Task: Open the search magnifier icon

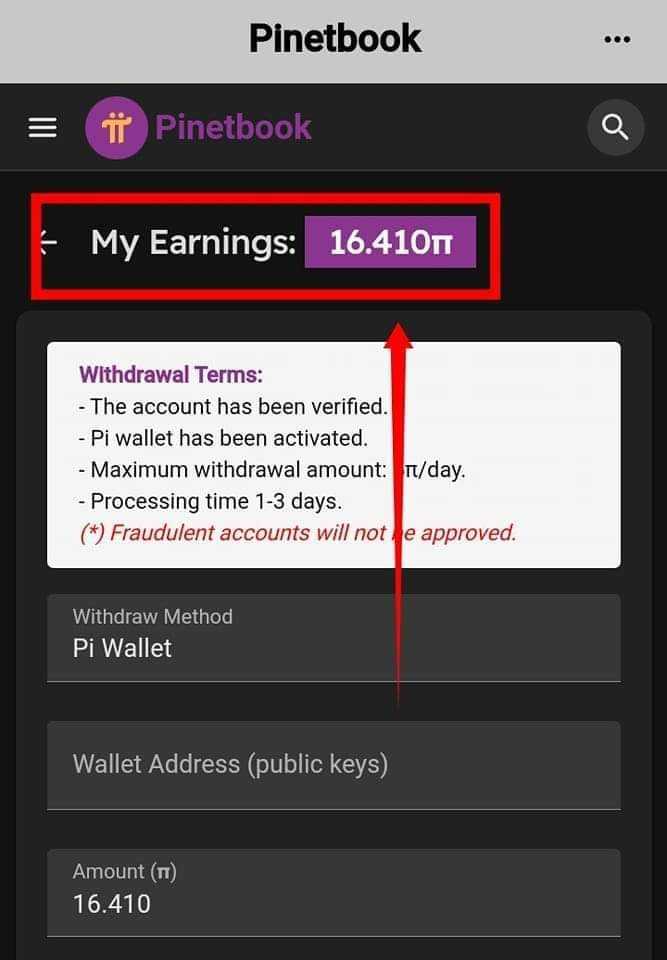Action: [x=615, y=127]
